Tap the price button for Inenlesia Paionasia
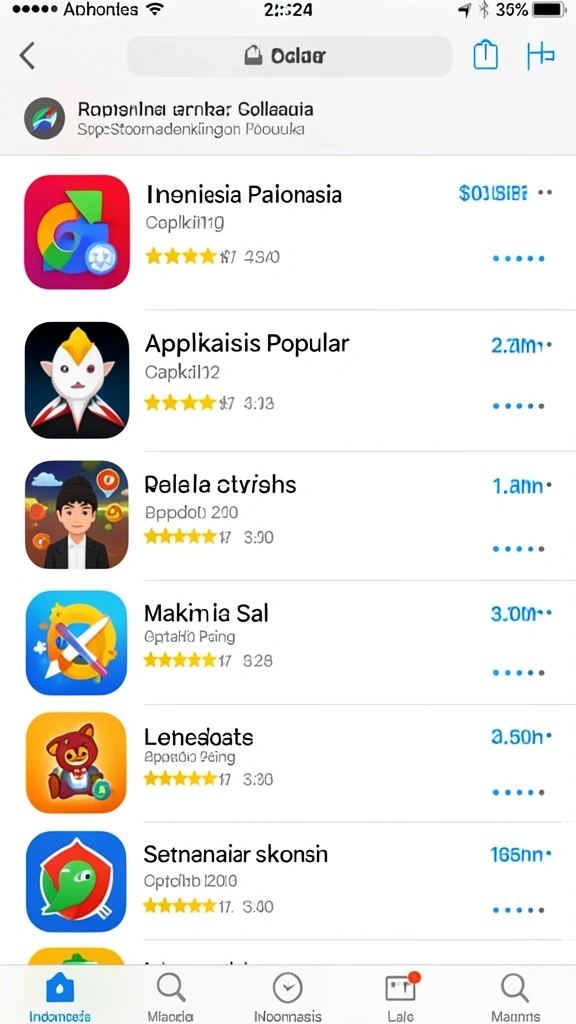 [493, 193]
